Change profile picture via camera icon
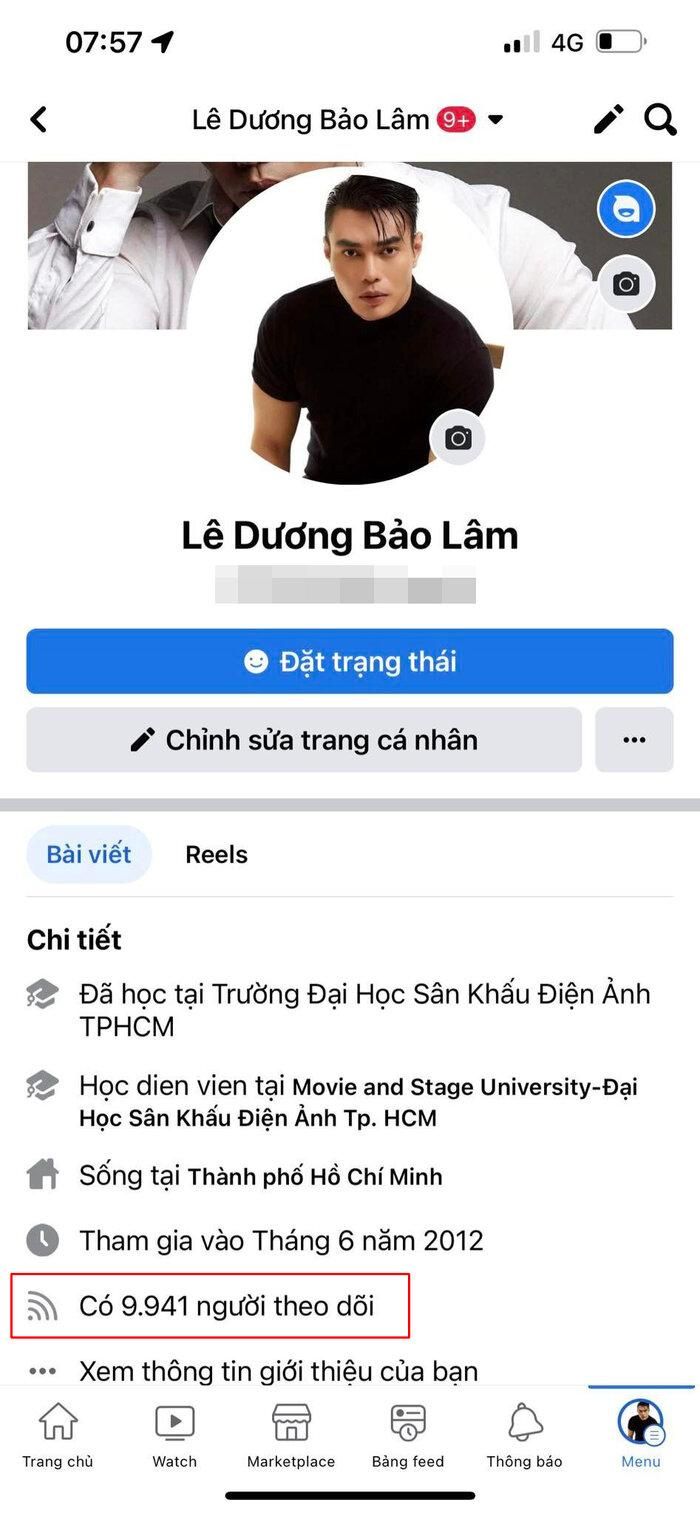This screenshot has height=1513, width=700. tap(458, 438)
